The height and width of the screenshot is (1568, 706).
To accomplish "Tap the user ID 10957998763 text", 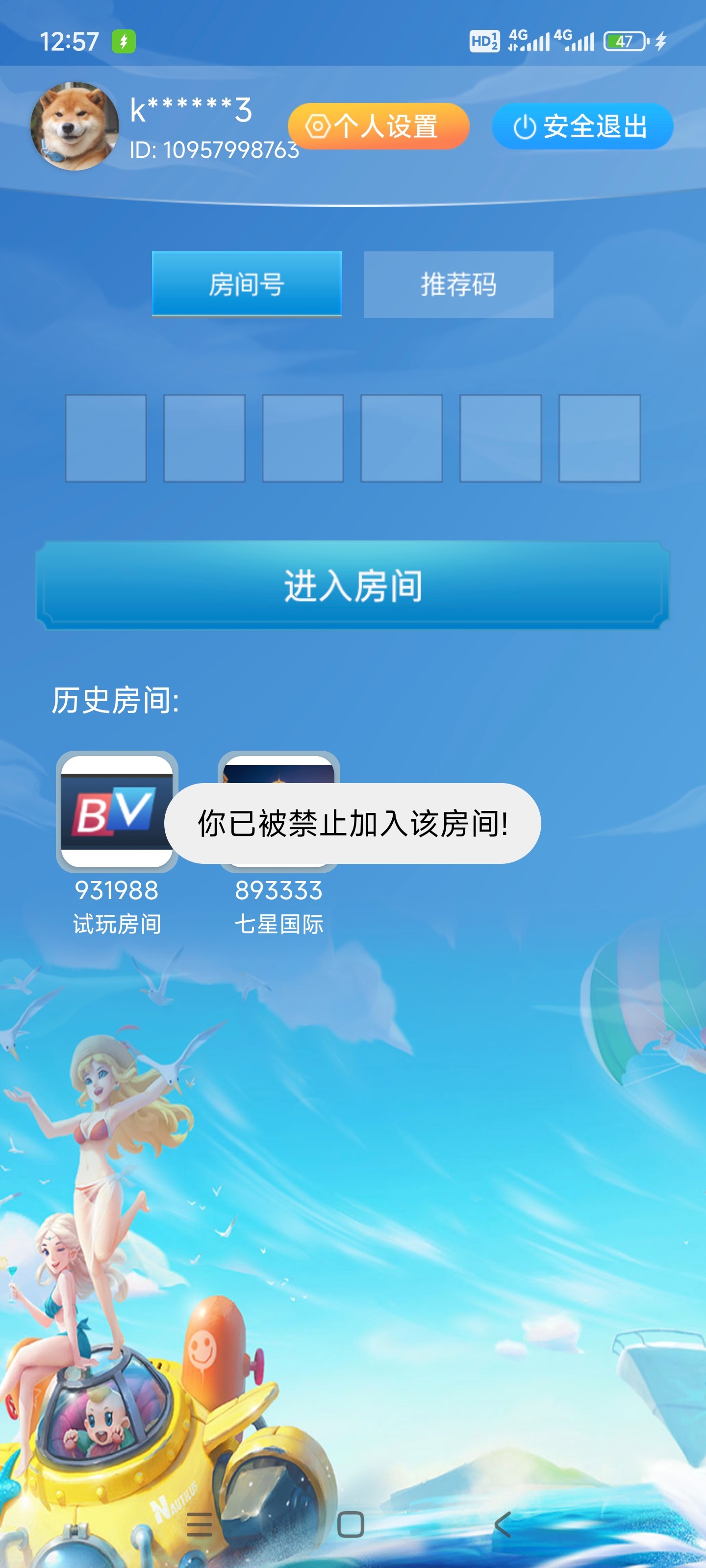I will 214,148.
